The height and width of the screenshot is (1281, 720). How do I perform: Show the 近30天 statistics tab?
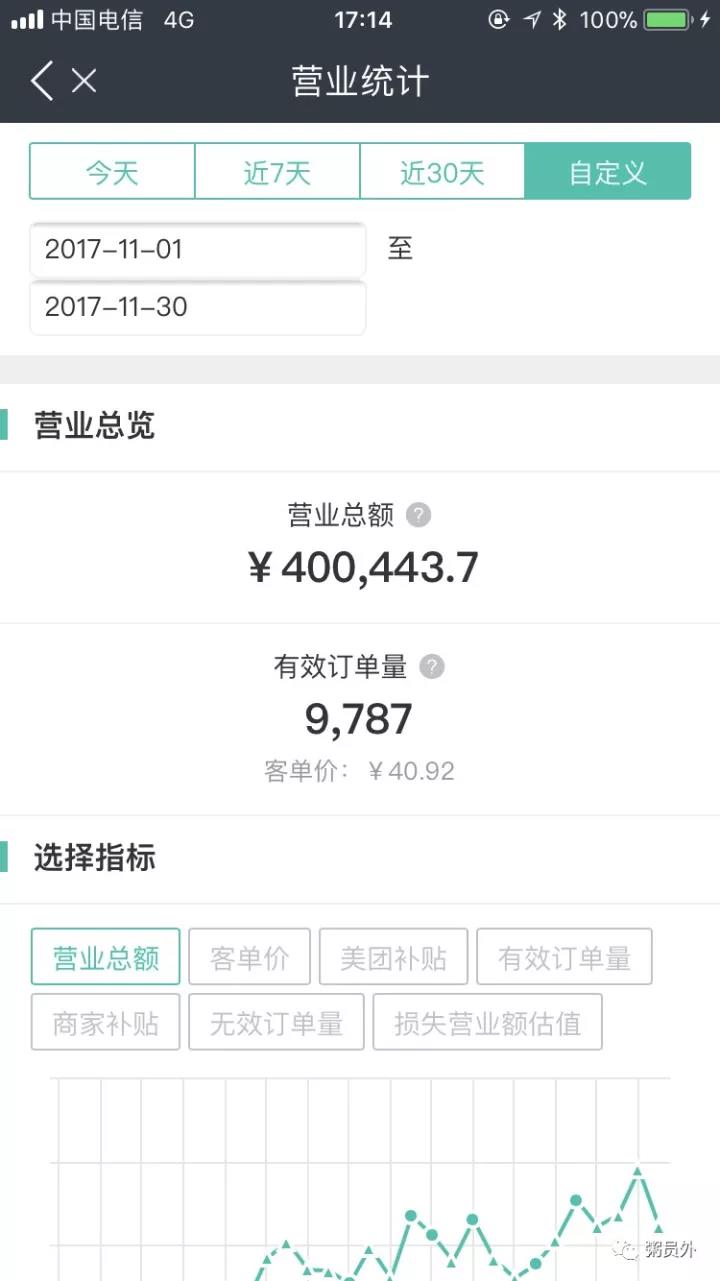coord(442,172)
